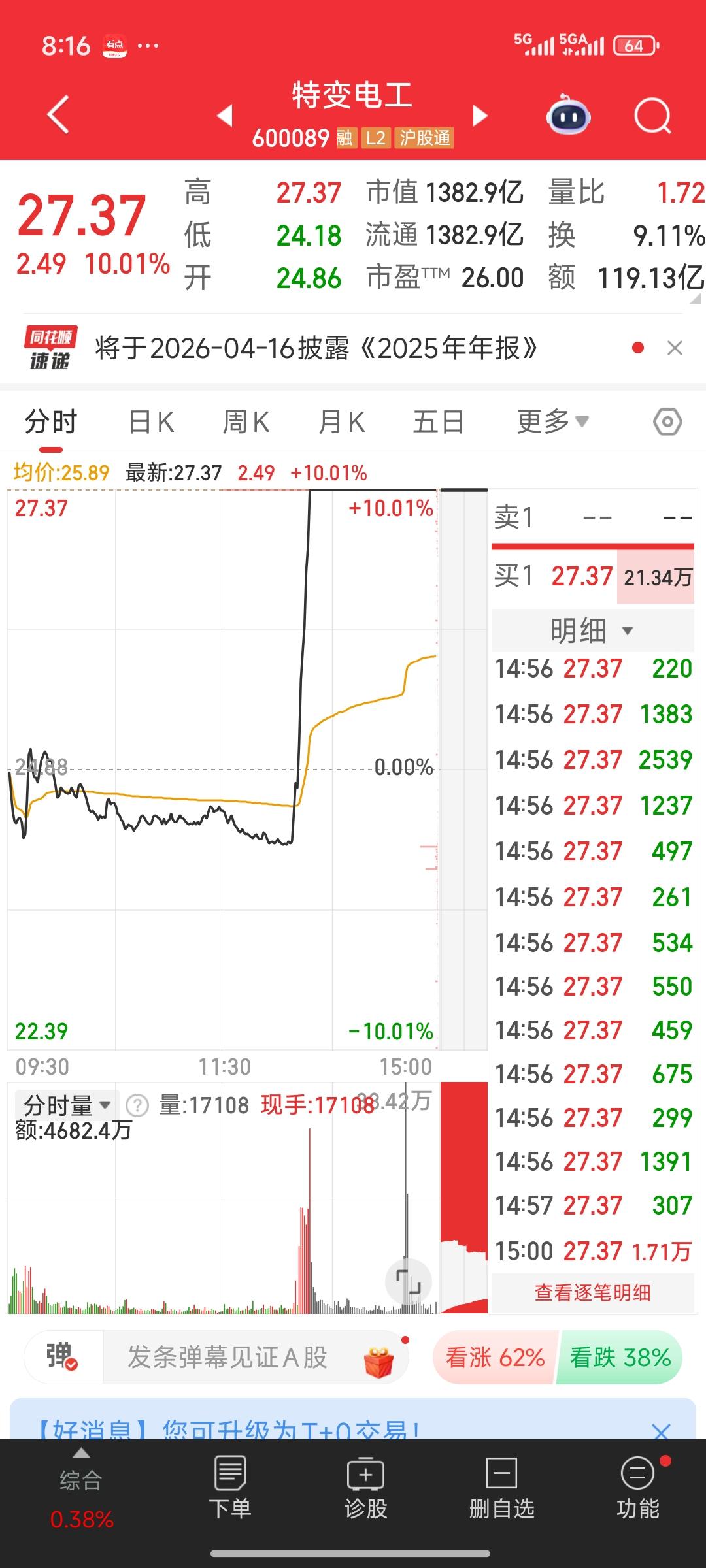This screenshot has height=1568, width=706.
Task: Open the AI robot assistant icon
Action: [x=569, y=114]
